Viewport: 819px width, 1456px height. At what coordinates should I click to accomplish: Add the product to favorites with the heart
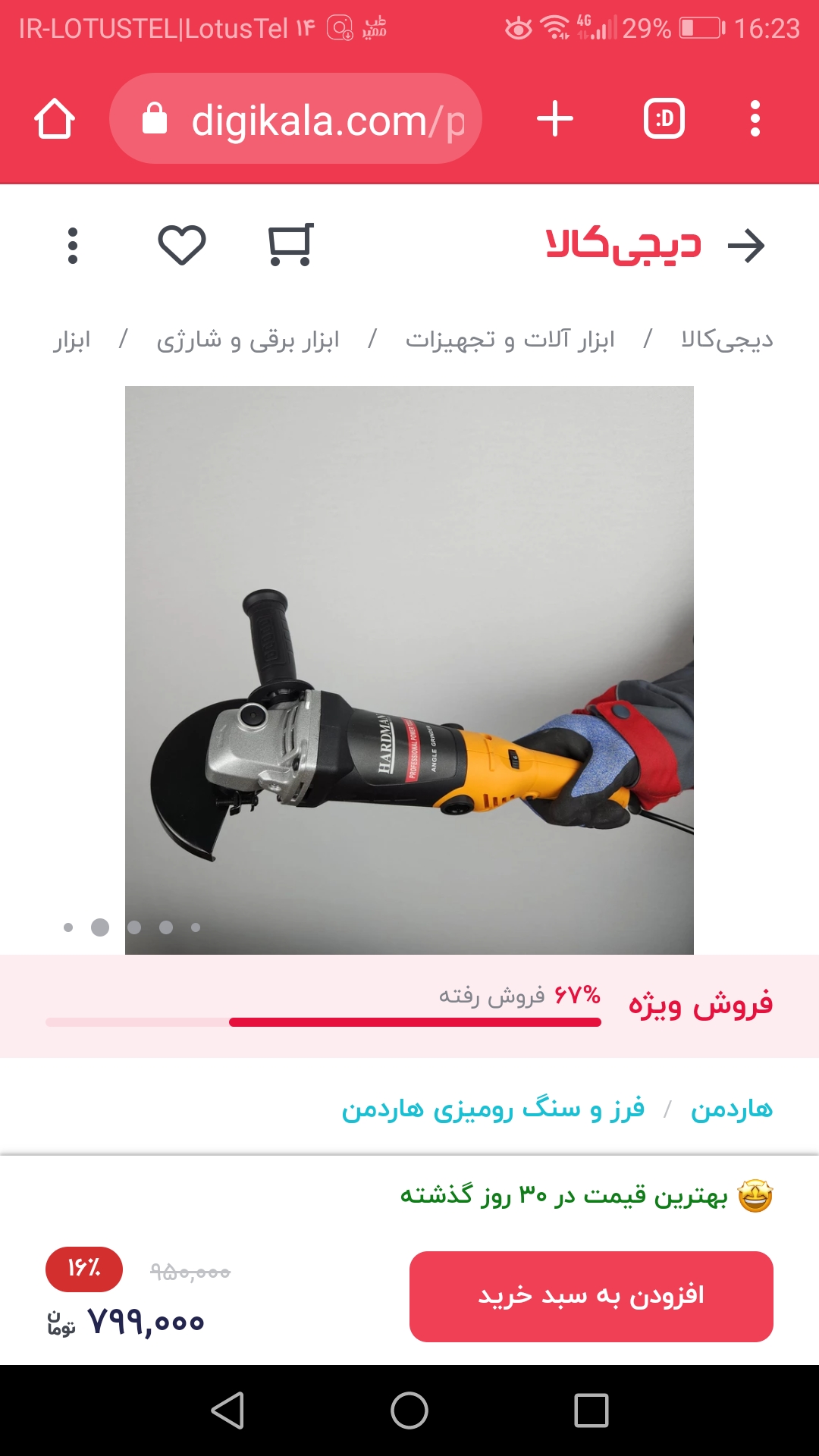(x=182, y=246)
